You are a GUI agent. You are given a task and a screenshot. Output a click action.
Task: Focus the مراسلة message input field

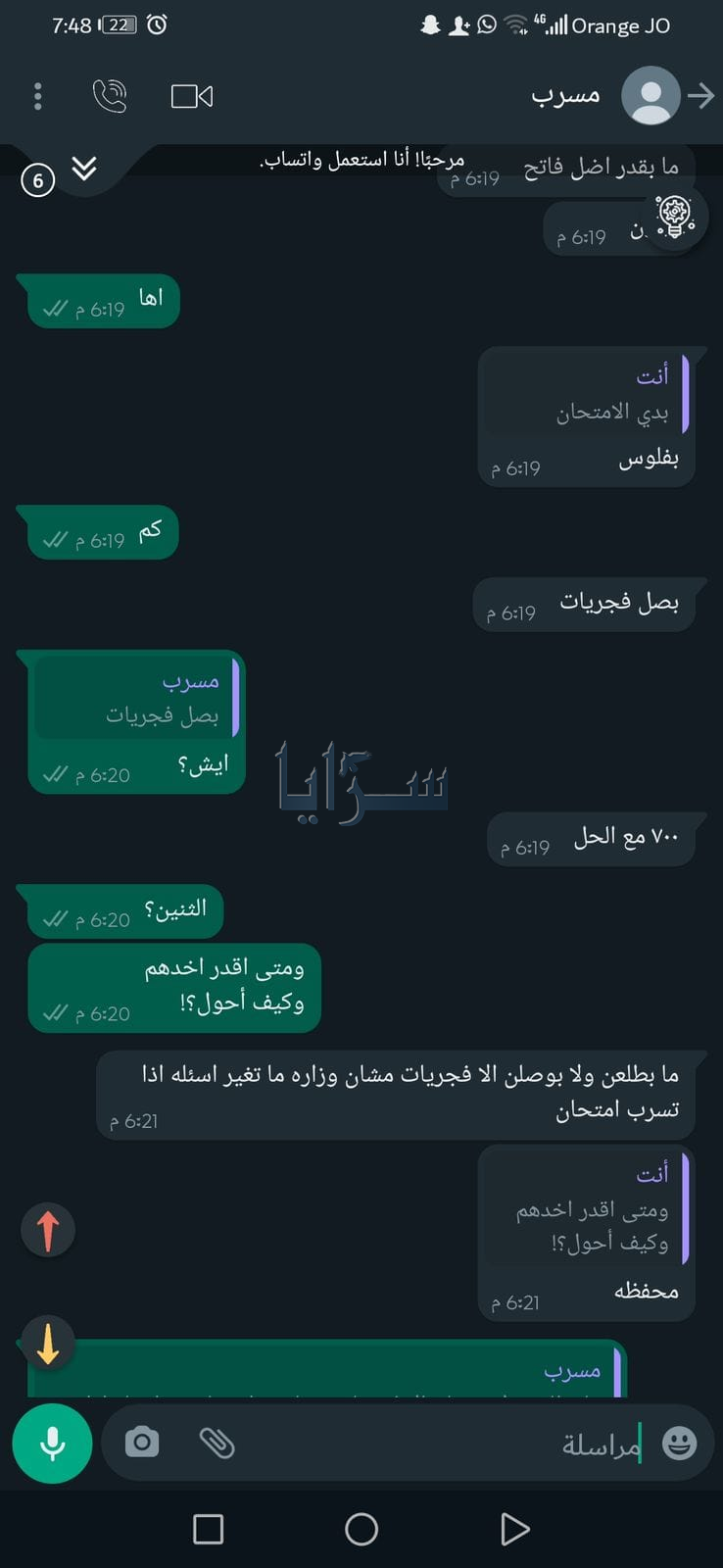click(441, 1444)
